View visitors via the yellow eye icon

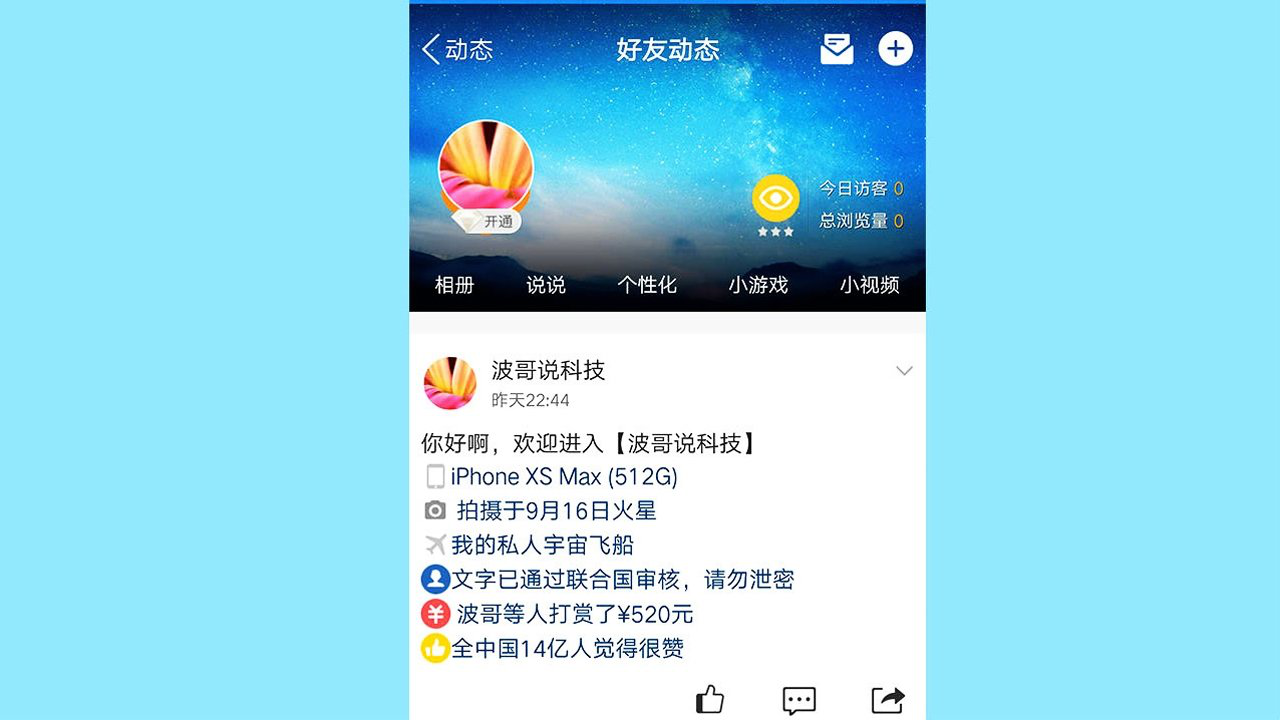pyautogui.click(x=775, y=199)
